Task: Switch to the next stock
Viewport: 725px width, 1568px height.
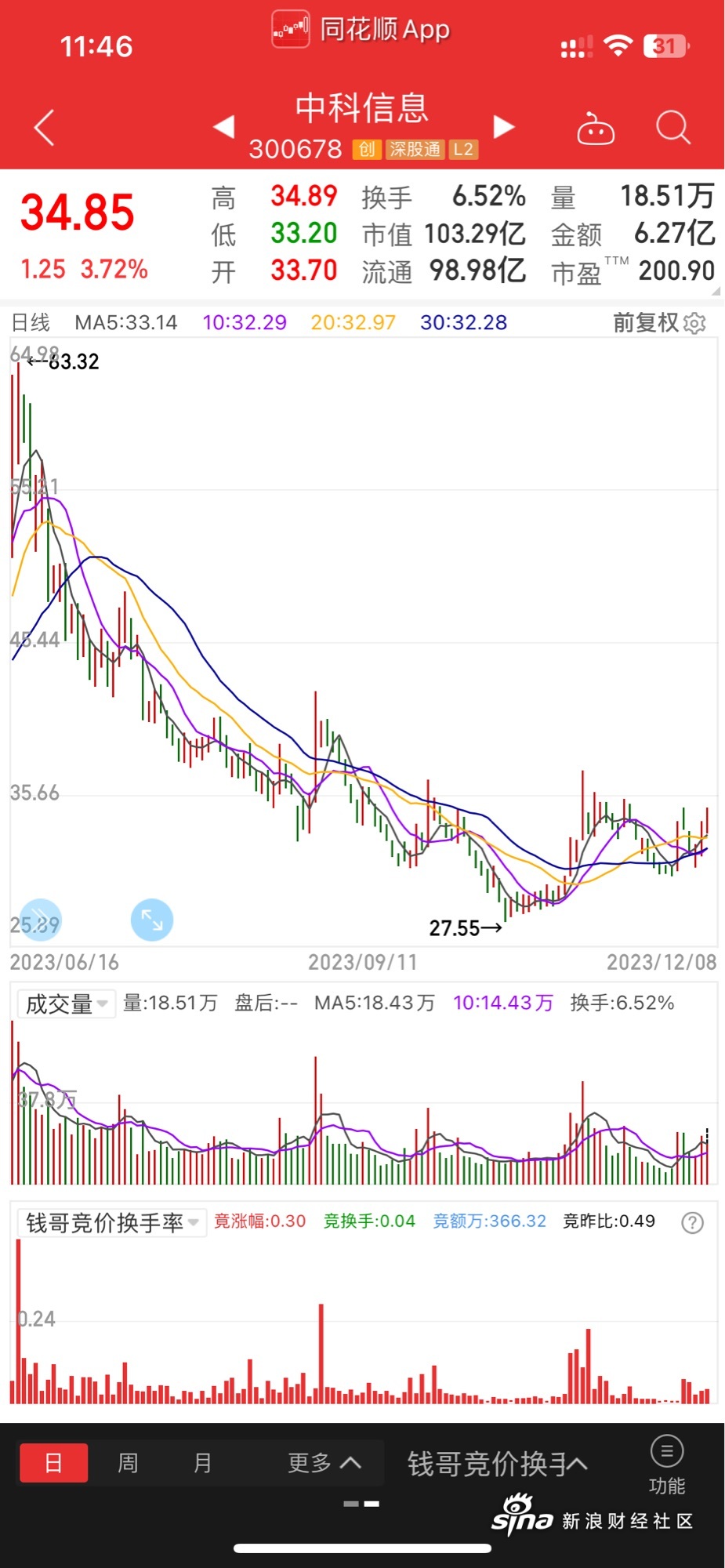Action: point(504,126)
